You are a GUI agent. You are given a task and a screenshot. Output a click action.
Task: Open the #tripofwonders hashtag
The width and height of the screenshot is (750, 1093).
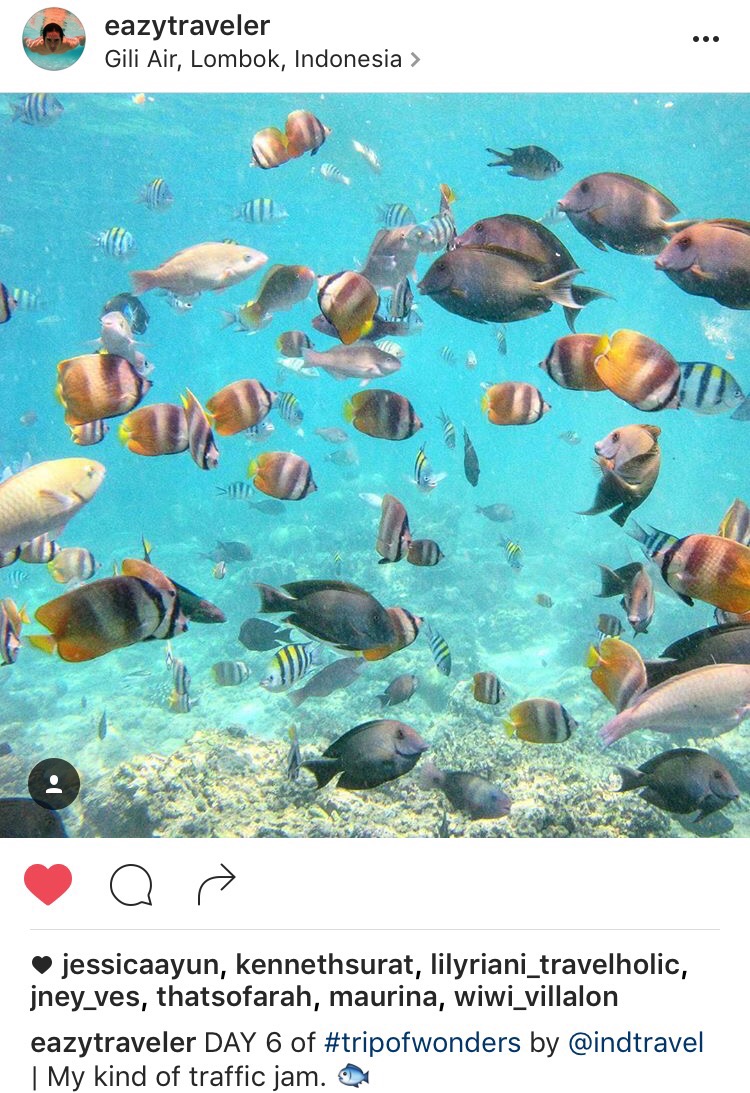[x=422, y=1043]
